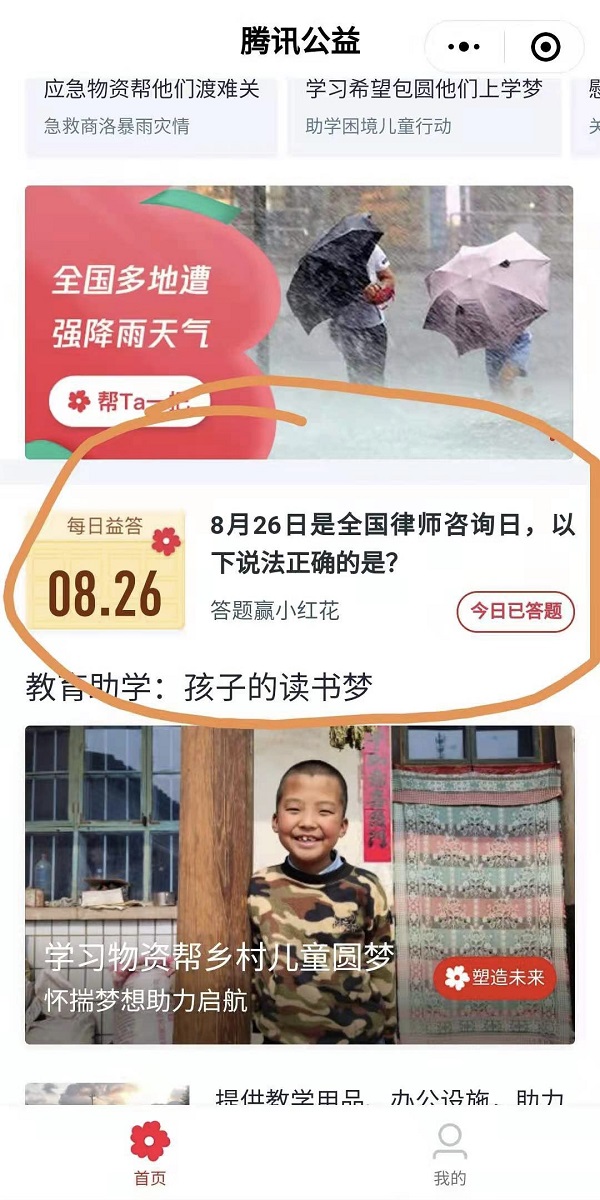Open the 应急物资帮他们渡难关 card

(x=151, y=106)
